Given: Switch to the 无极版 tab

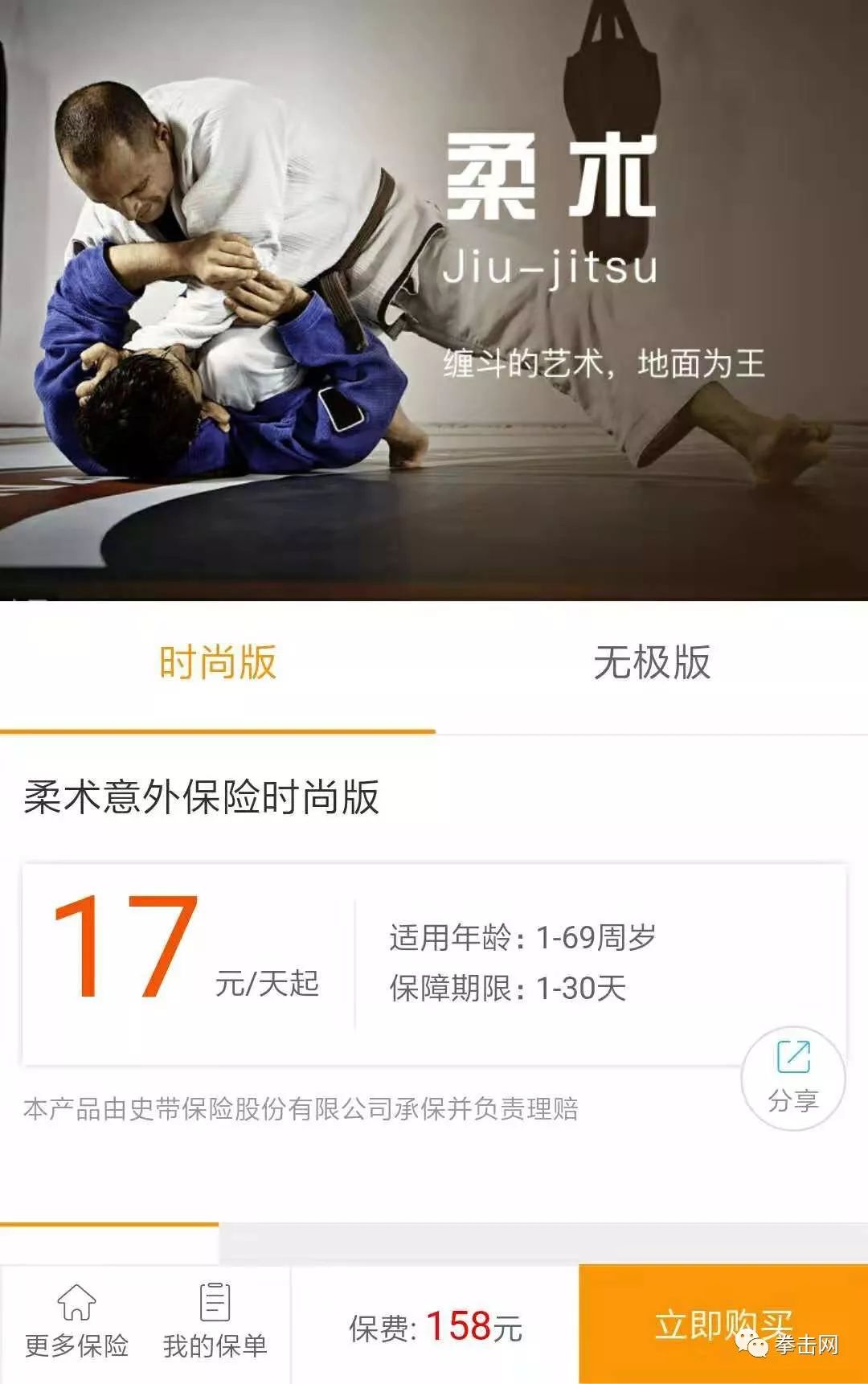Looking at the screenshot, I should (651, 664).
